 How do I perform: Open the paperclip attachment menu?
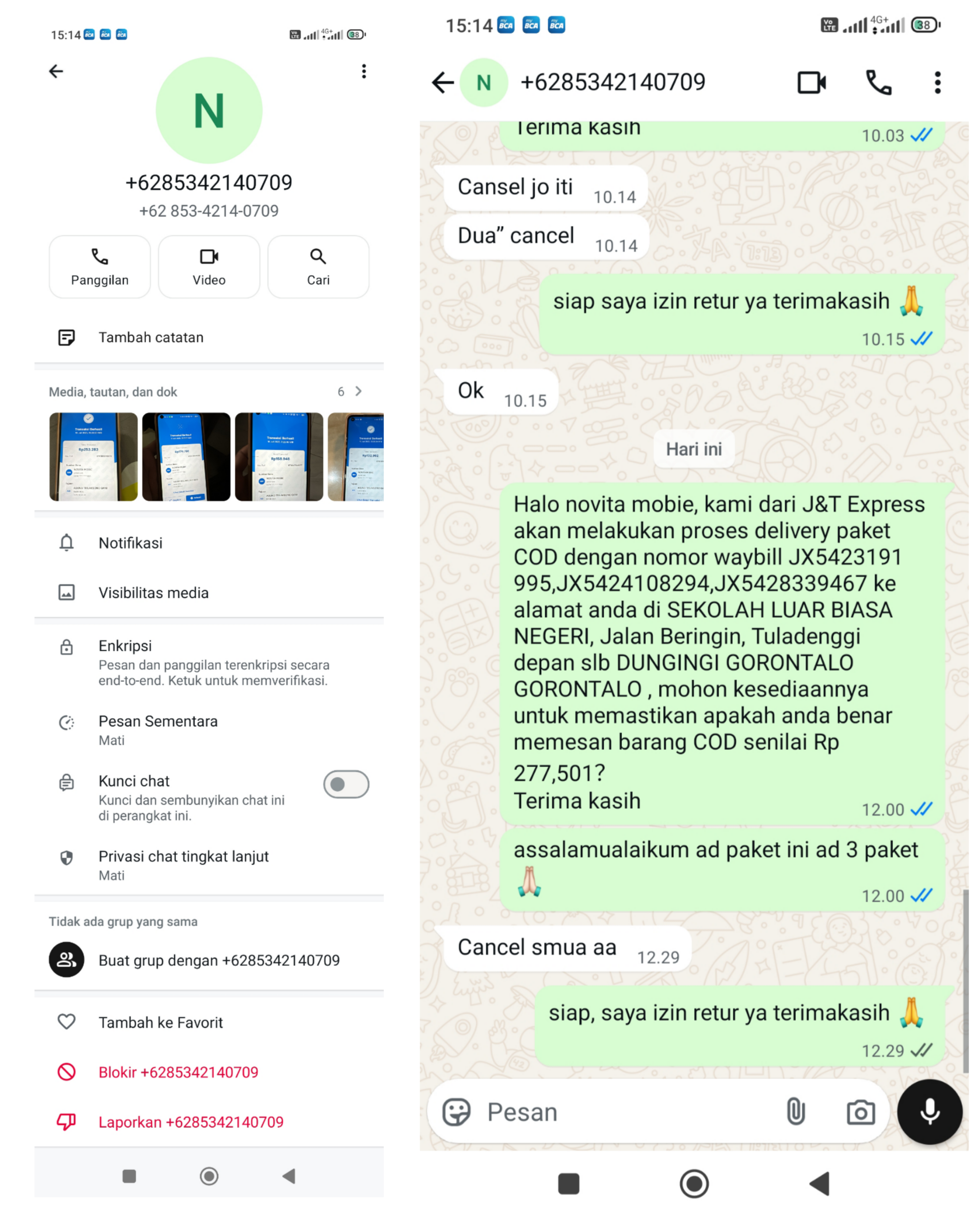pyautogui.click(x=796, y=1112)
